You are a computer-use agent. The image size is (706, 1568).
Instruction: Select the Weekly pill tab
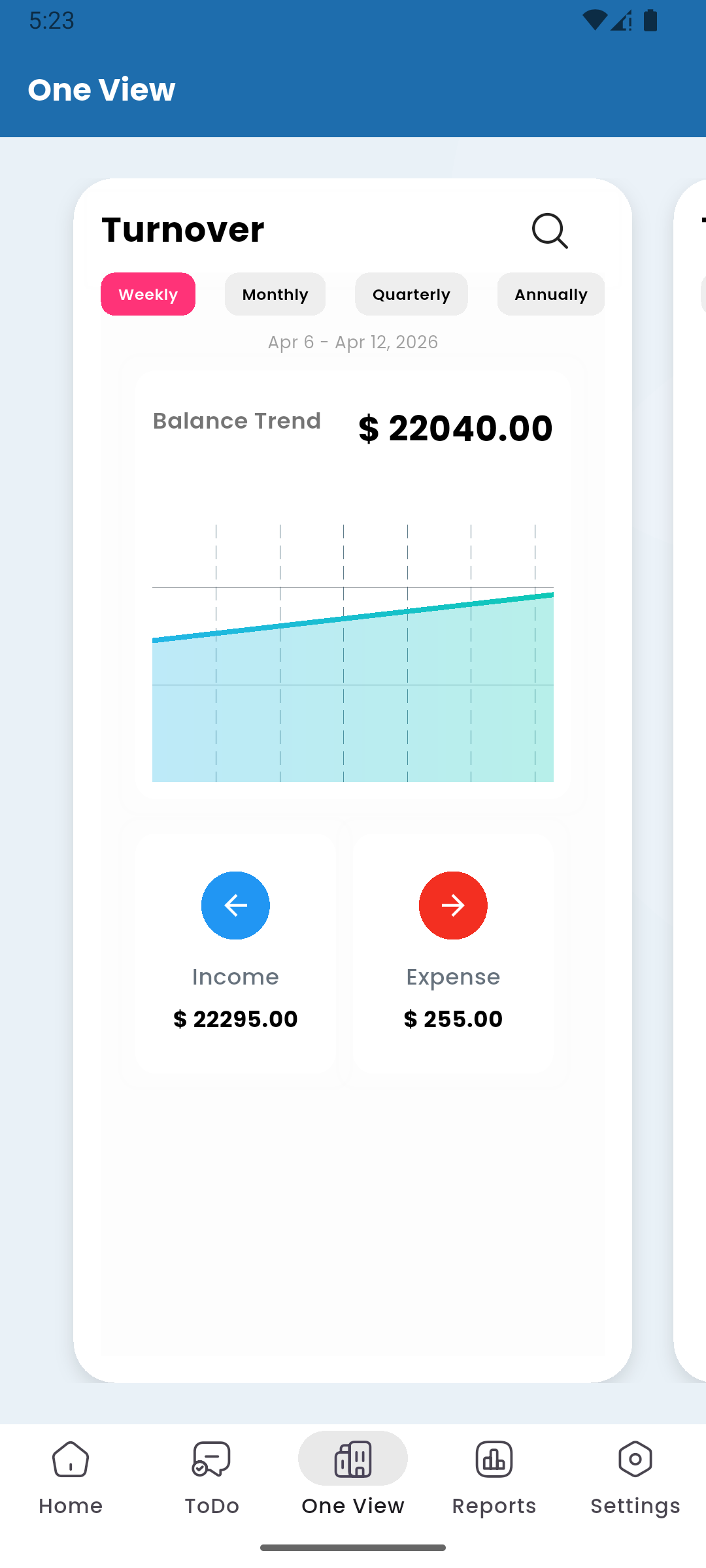tap(148, 294)
